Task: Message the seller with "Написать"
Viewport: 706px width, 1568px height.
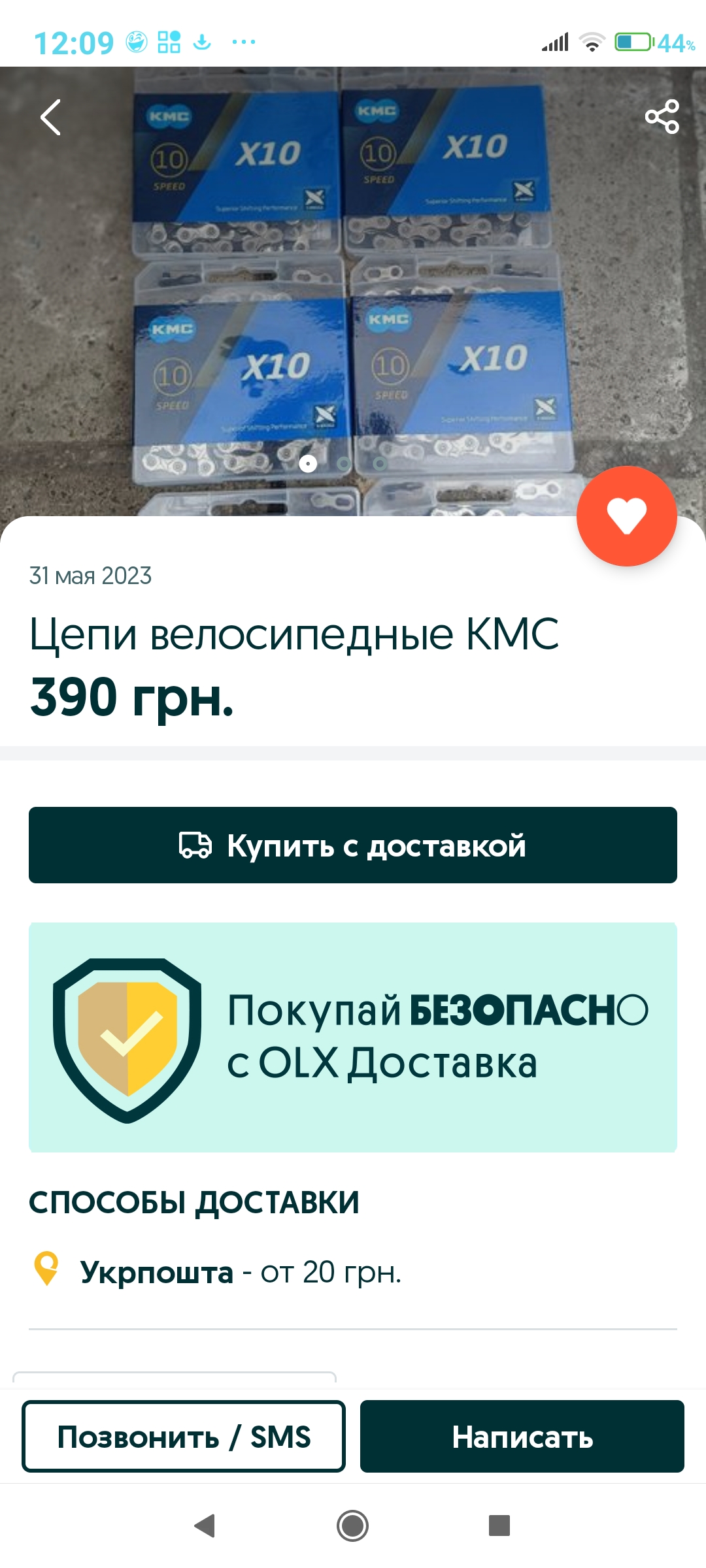Action: click(x=522, y=1436)
